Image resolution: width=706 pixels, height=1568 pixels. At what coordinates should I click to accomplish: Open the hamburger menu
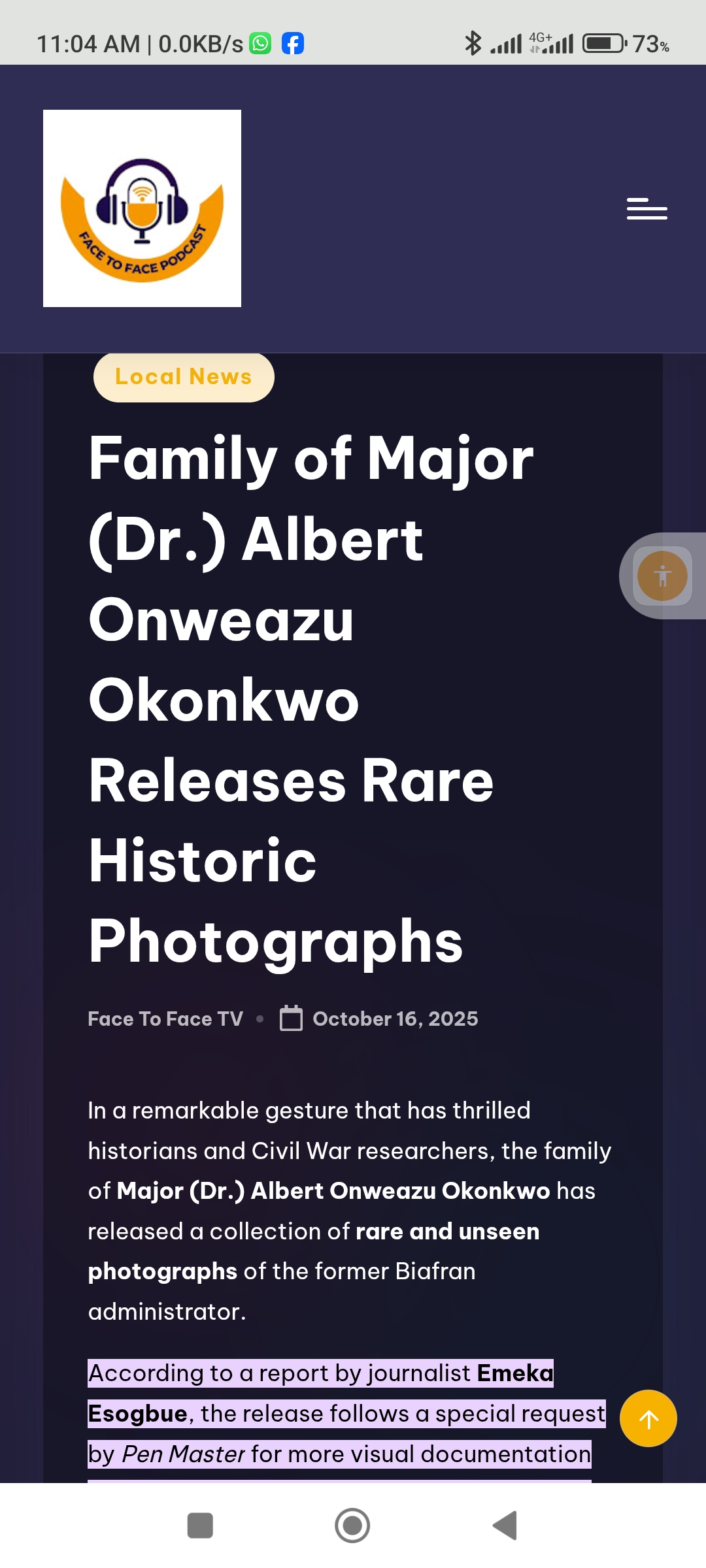(647, 209)
